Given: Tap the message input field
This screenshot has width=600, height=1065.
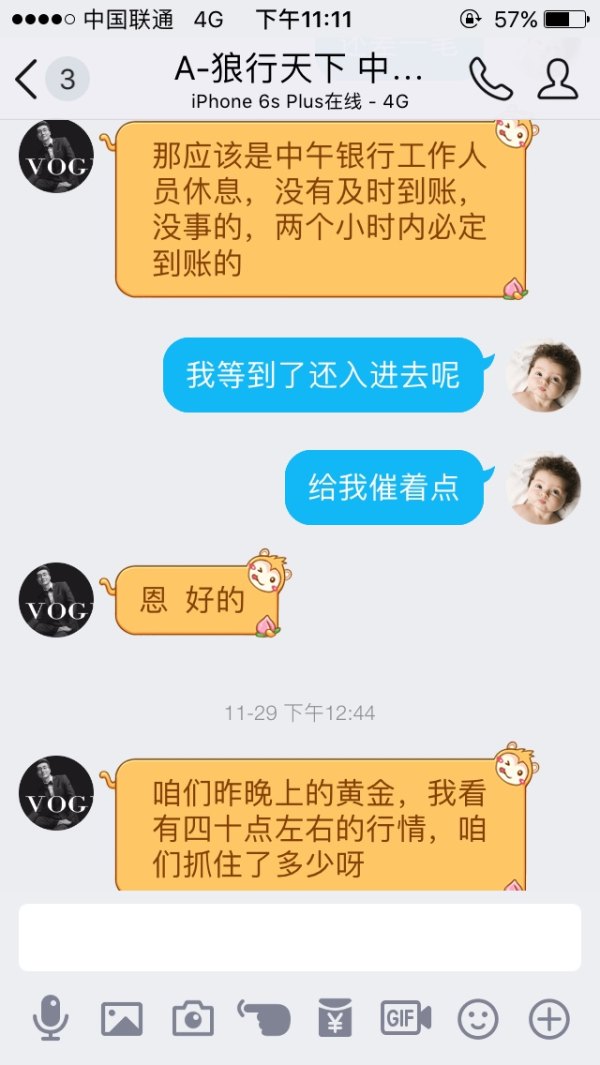Looking at the screenshot, I should pyautogui.click(x=300, y=937).
